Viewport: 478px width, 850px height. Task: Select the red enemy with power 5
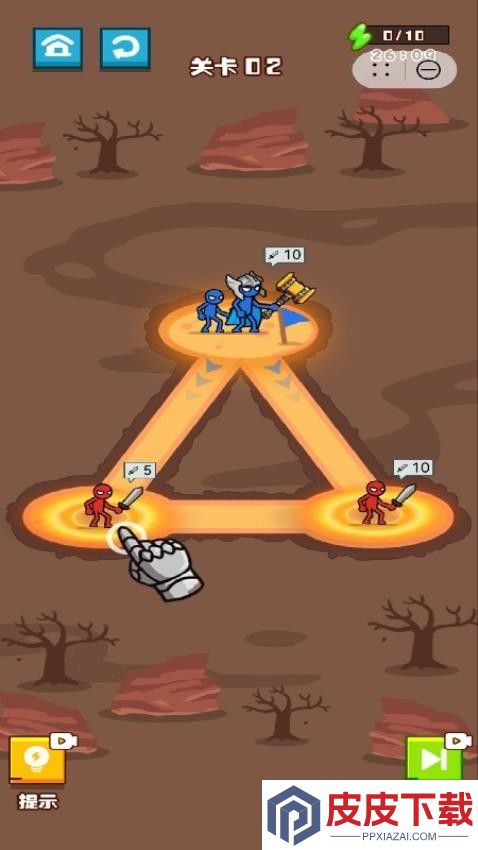click(101, 505)
